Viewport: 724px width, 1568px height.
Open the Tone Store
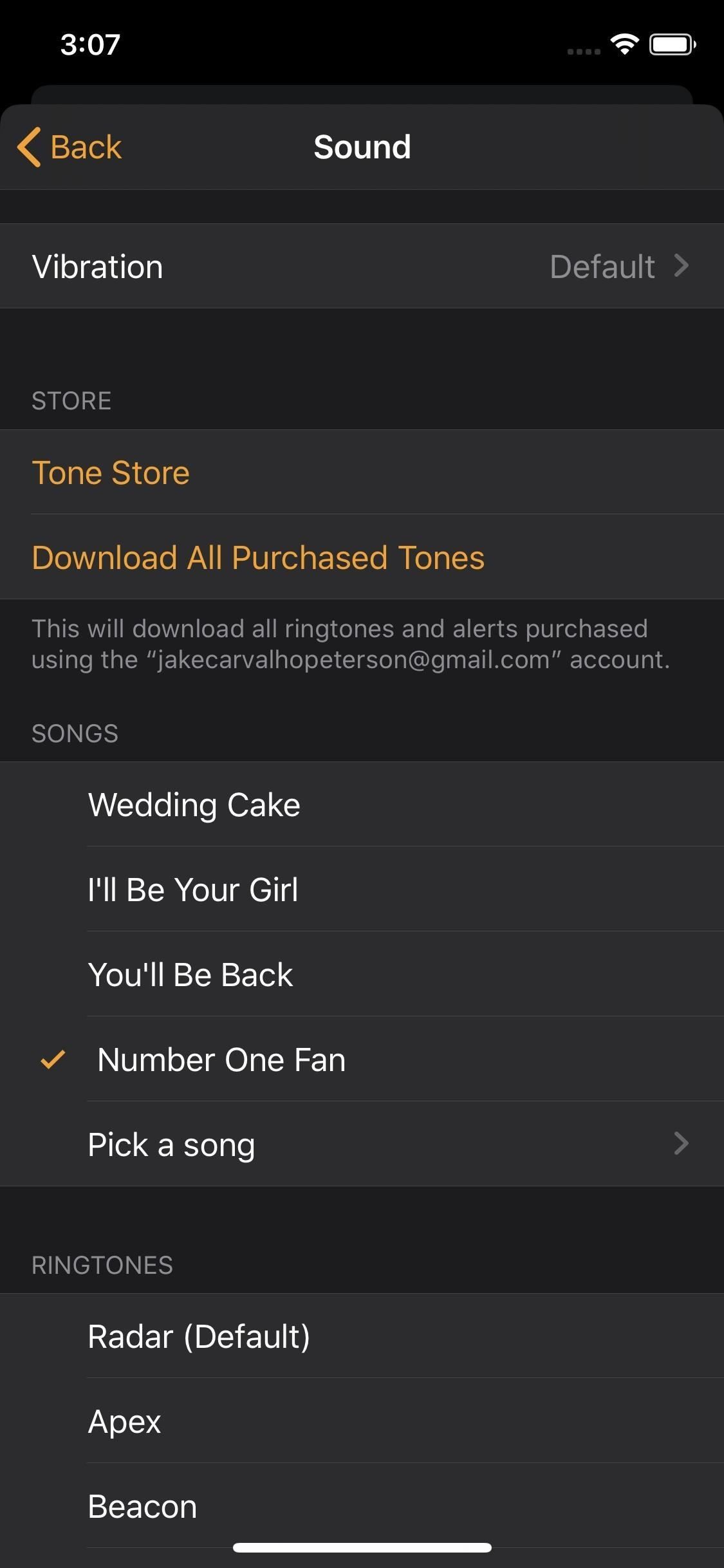click(111, 472)
